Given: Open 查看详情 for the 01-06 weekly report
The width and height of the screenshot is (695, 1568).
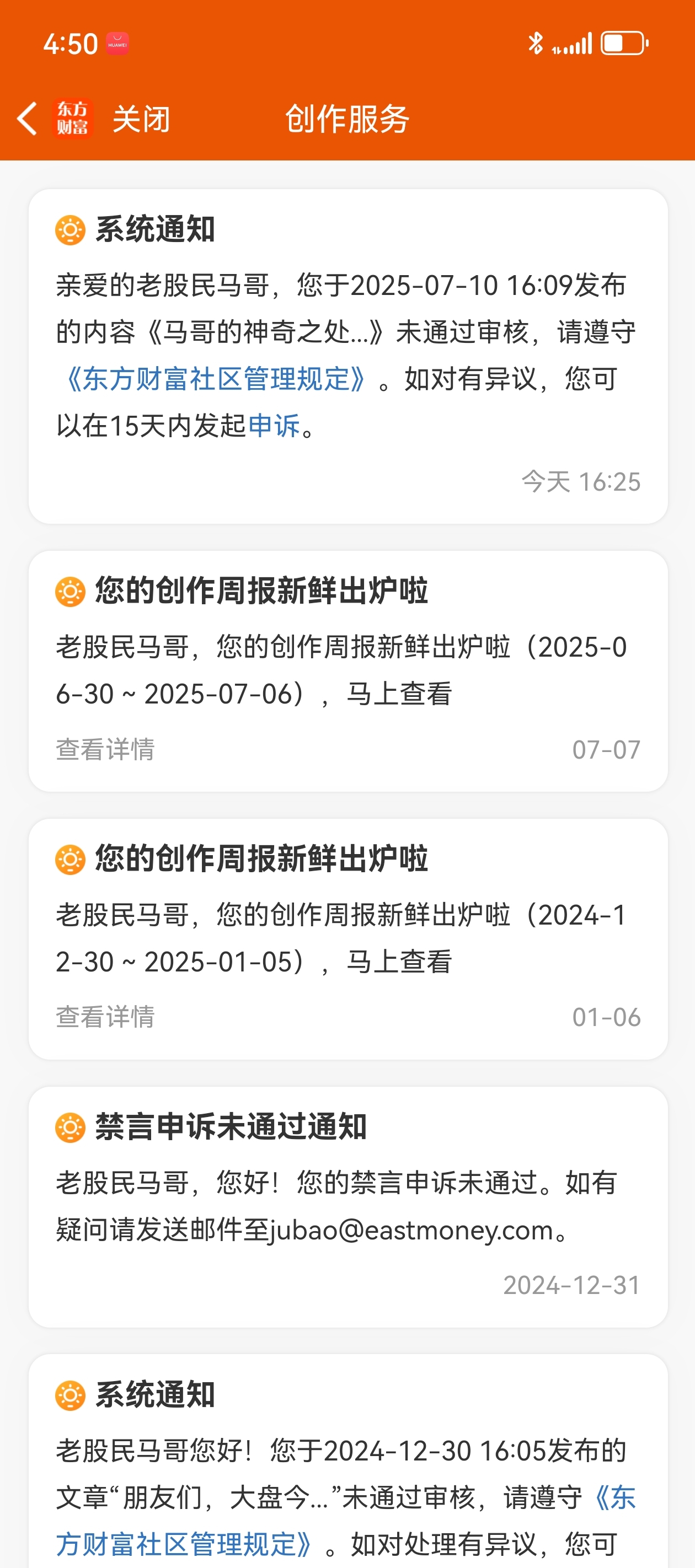Looking at the screenshot, I should click(105, 1017).
